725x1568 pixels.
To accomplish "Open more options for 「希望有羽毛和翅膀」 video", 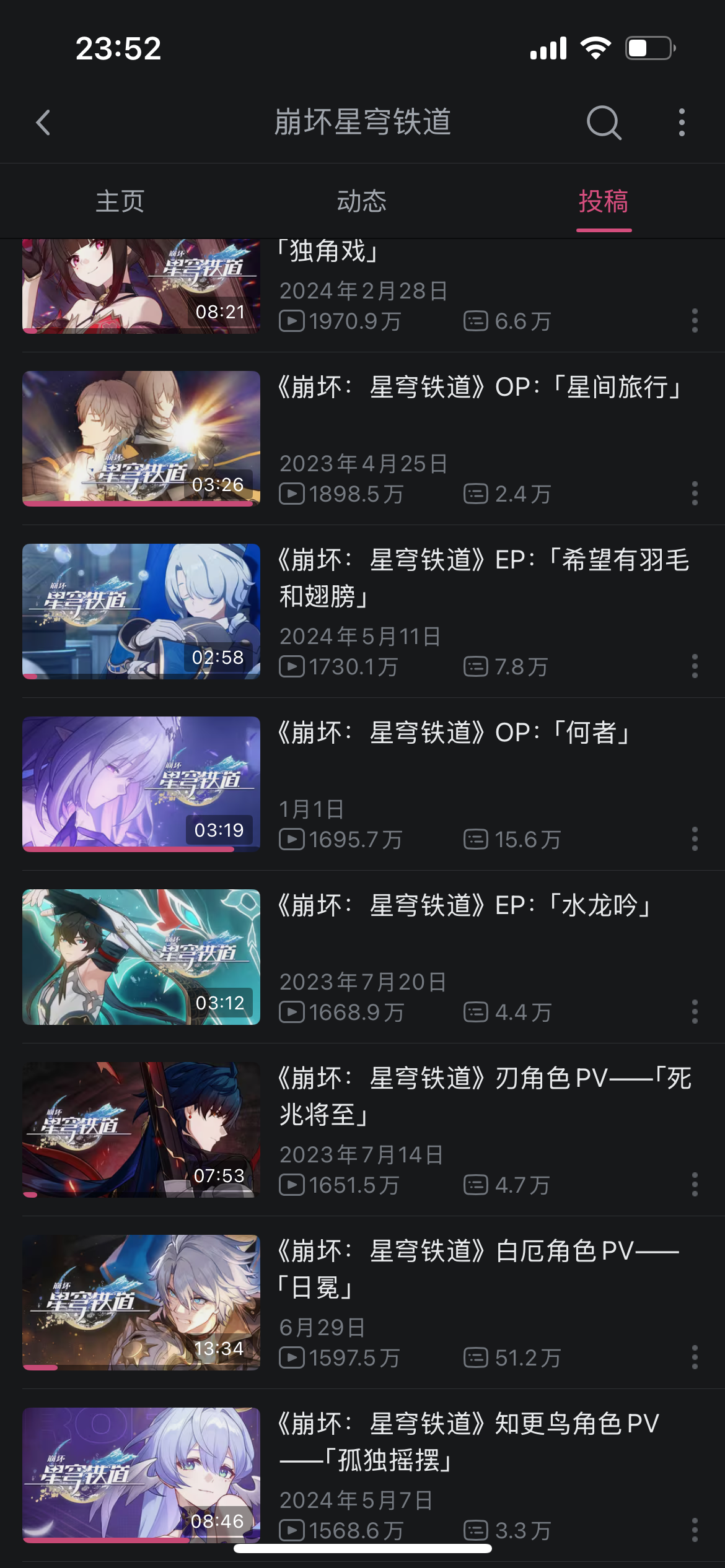I will [695, 666].
